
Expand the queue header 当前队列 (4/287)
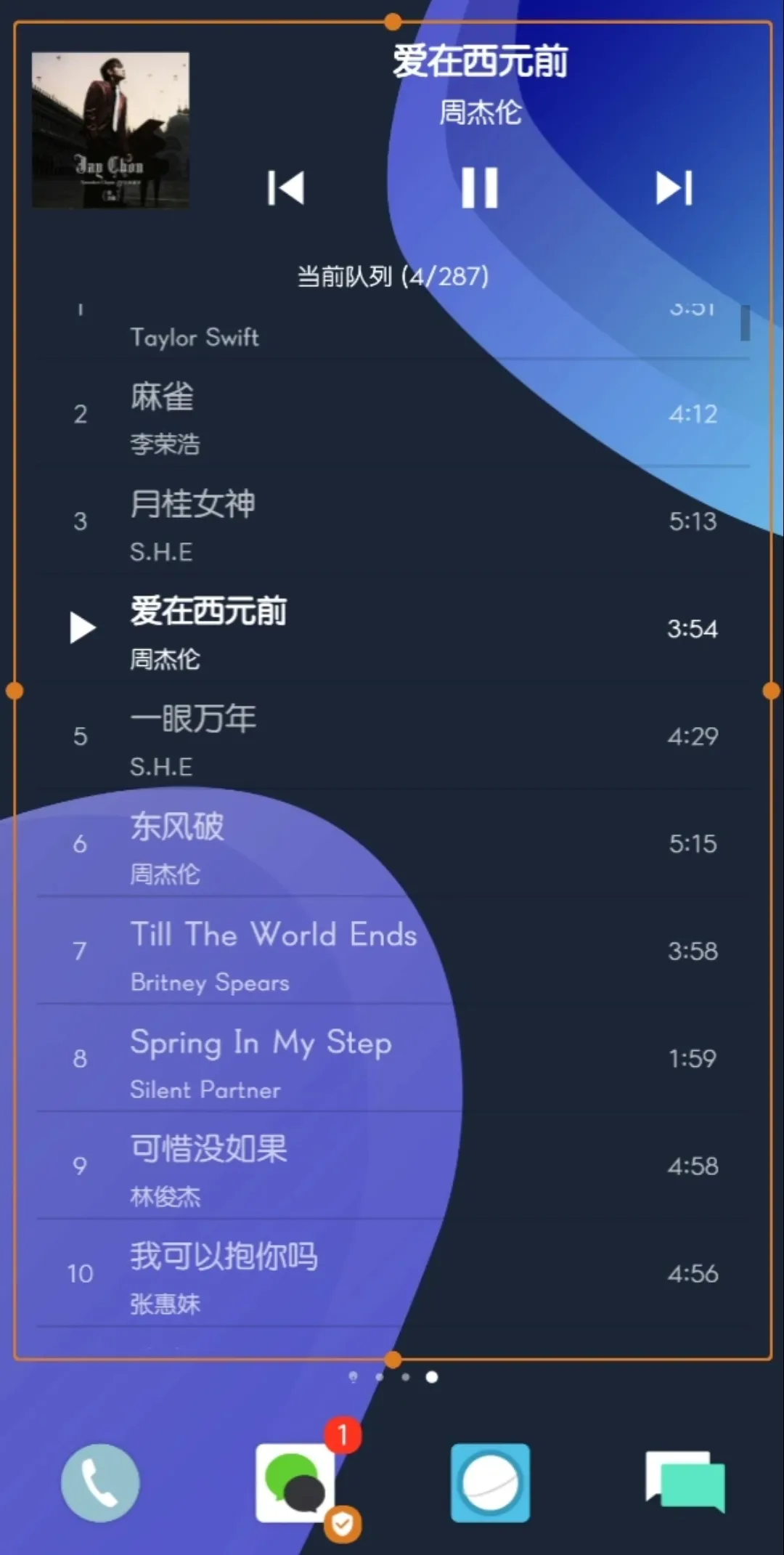pos(392,277)
